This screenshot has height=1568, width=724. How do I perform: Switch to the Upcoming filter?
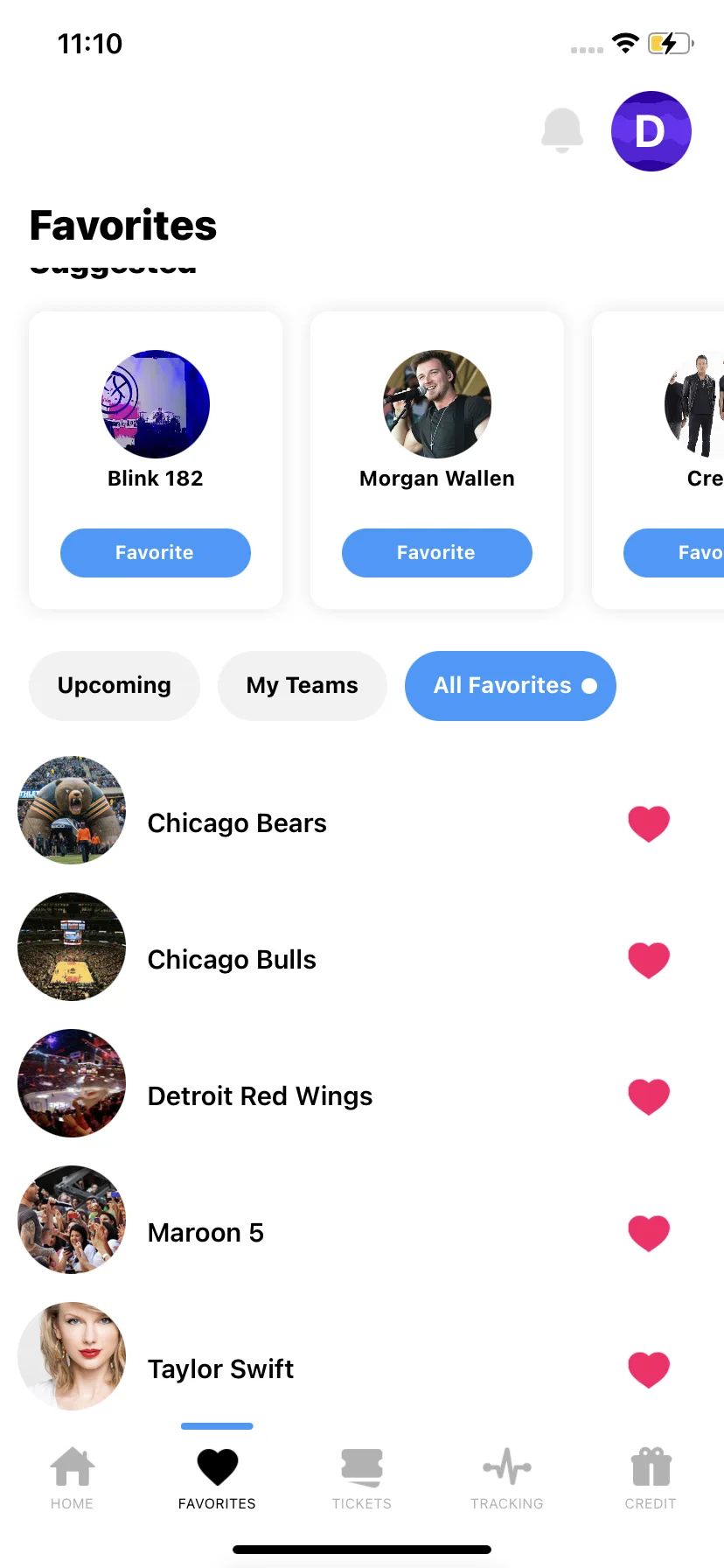click(115, 686)
